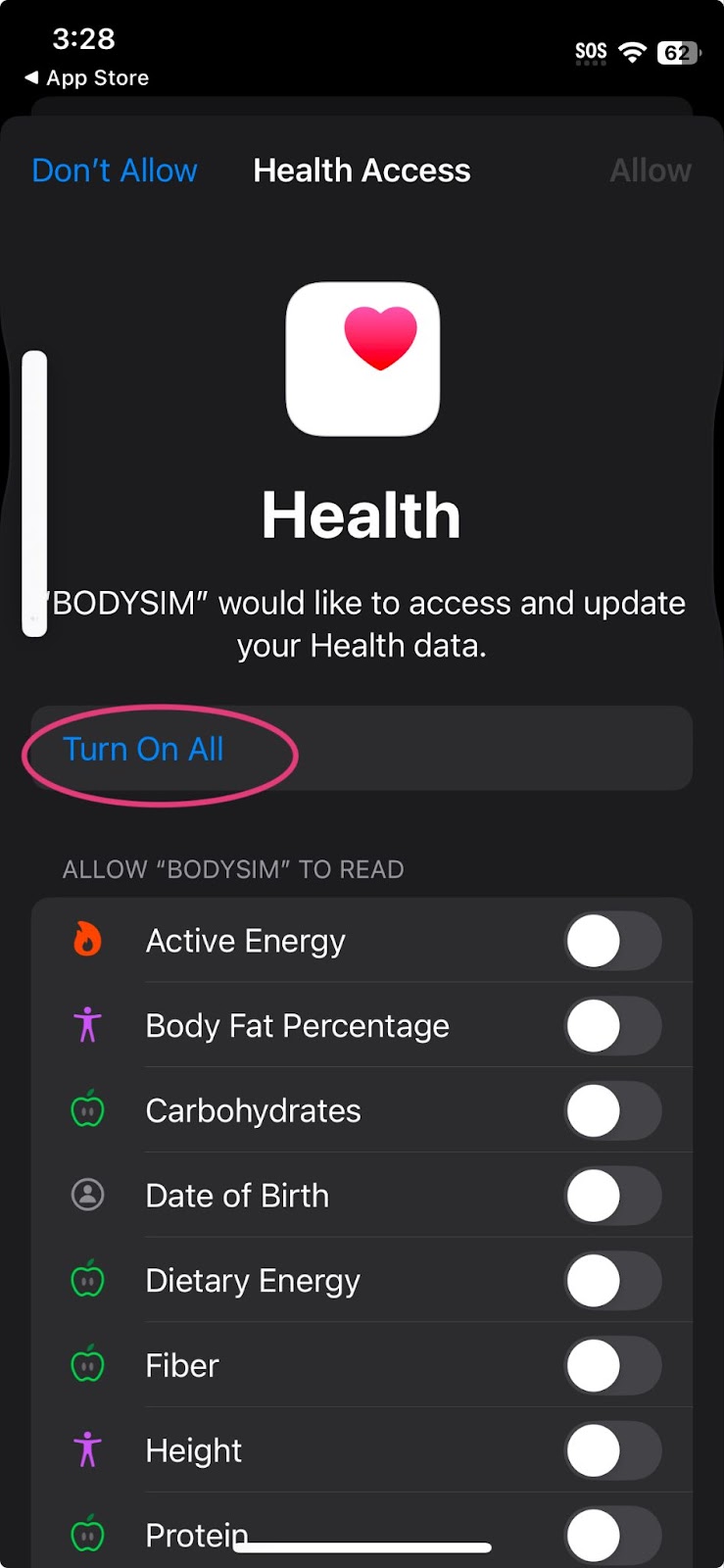Return to App Store via back link
Image resolution: width=724 pixels, height=1568 pixels.
click(x=87, y=77)
